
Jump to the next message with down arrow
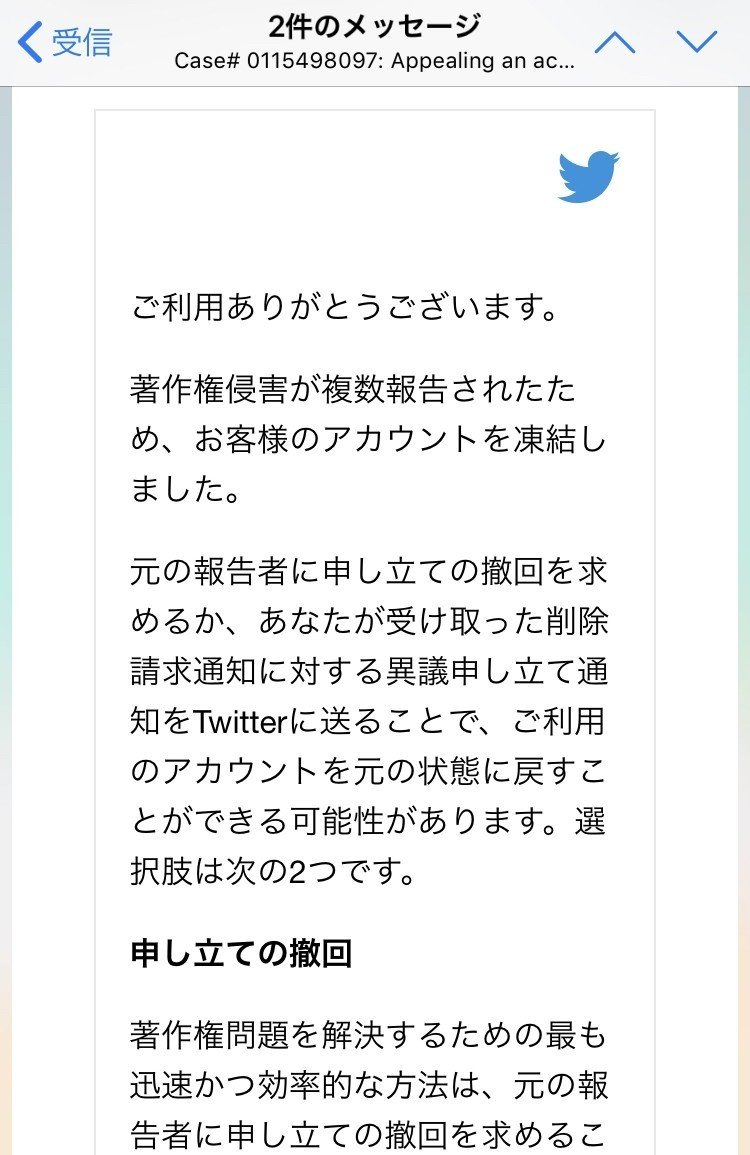(x=696, y=42)
